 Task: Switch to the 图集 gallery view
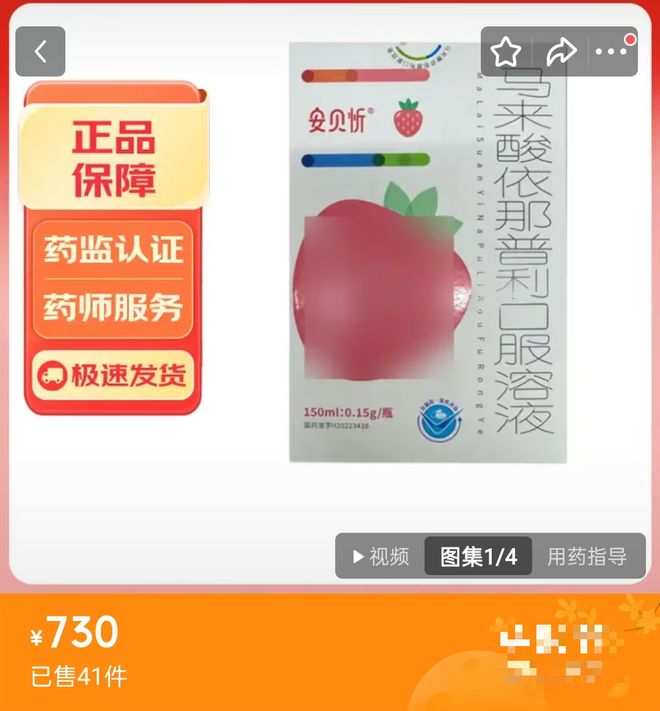click(478, 557)
